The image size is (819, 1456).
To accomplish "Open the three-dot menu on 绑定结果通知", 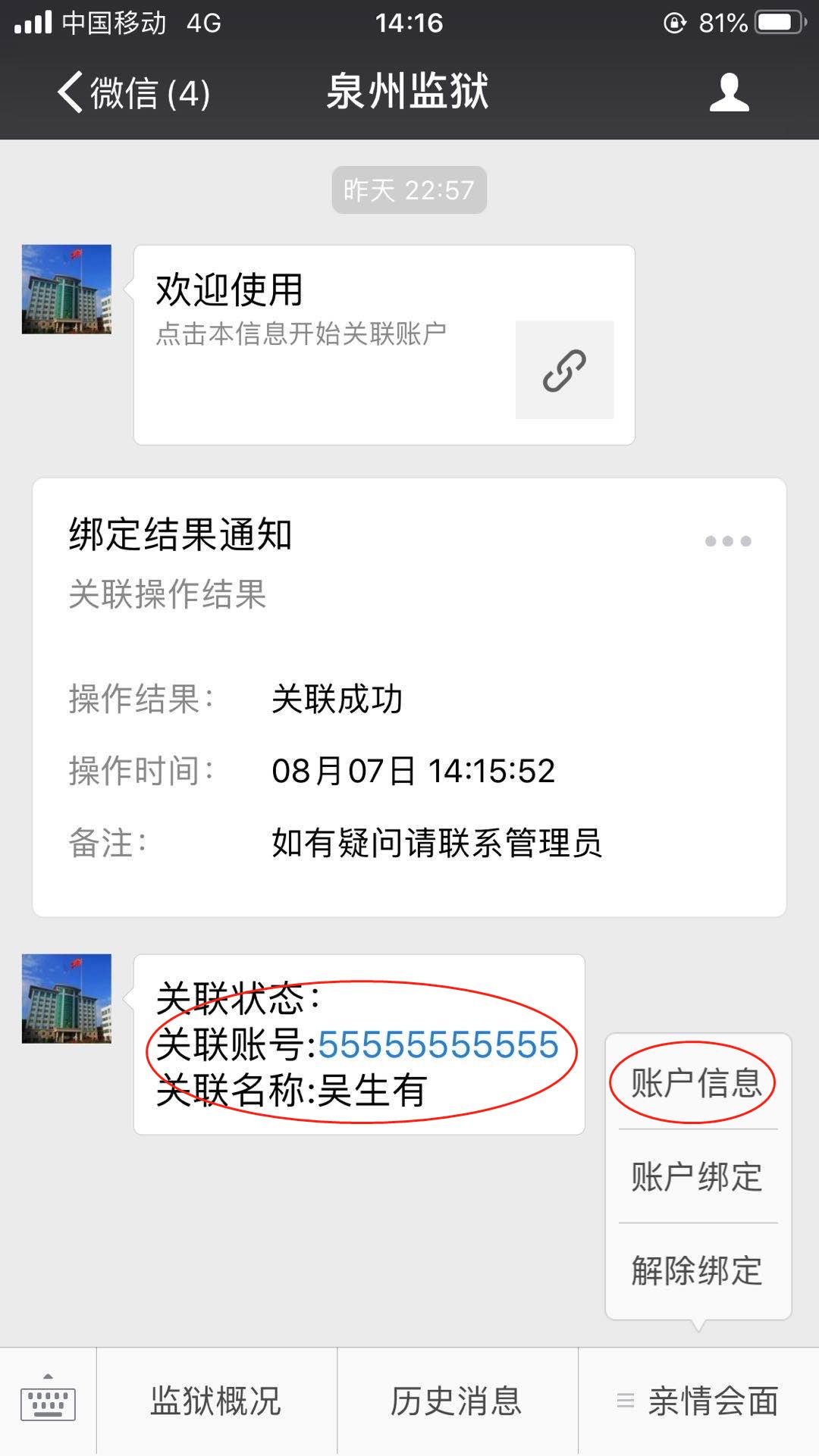I will coord(727,541).
